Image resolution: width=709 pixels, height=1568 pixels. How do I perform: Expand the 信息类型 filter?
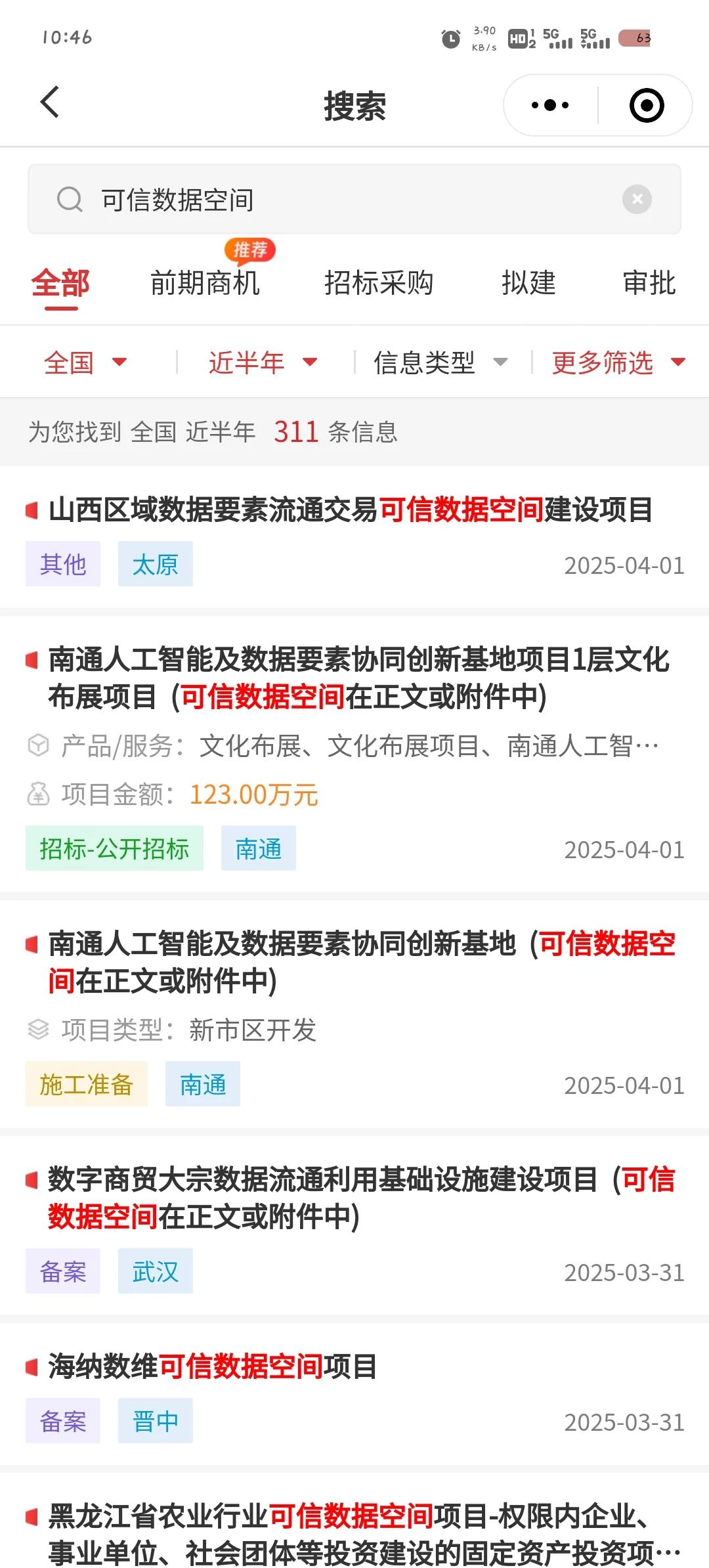point(440,362)
